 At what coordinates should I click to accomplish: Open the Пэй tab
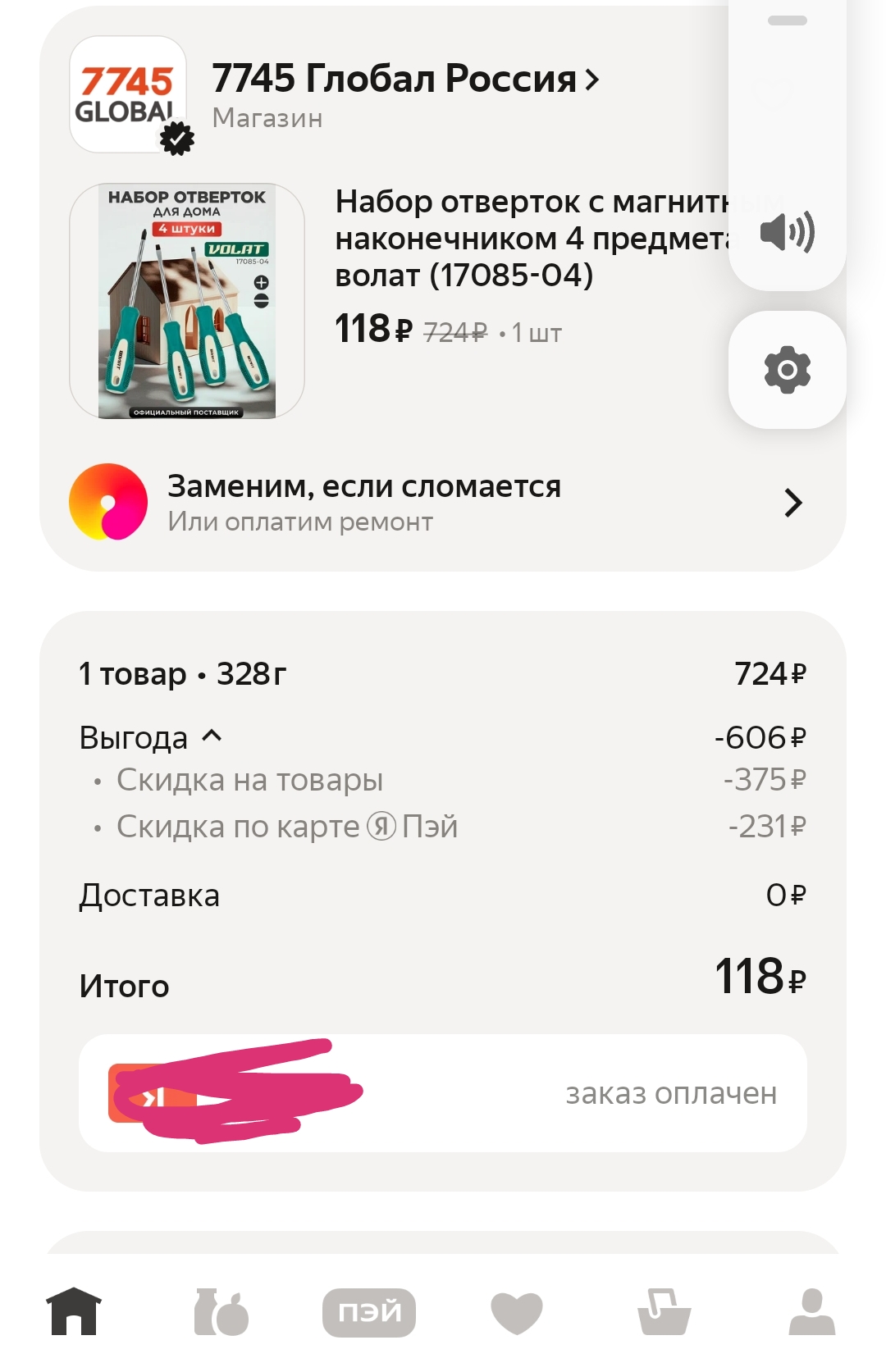[369, 1312]
